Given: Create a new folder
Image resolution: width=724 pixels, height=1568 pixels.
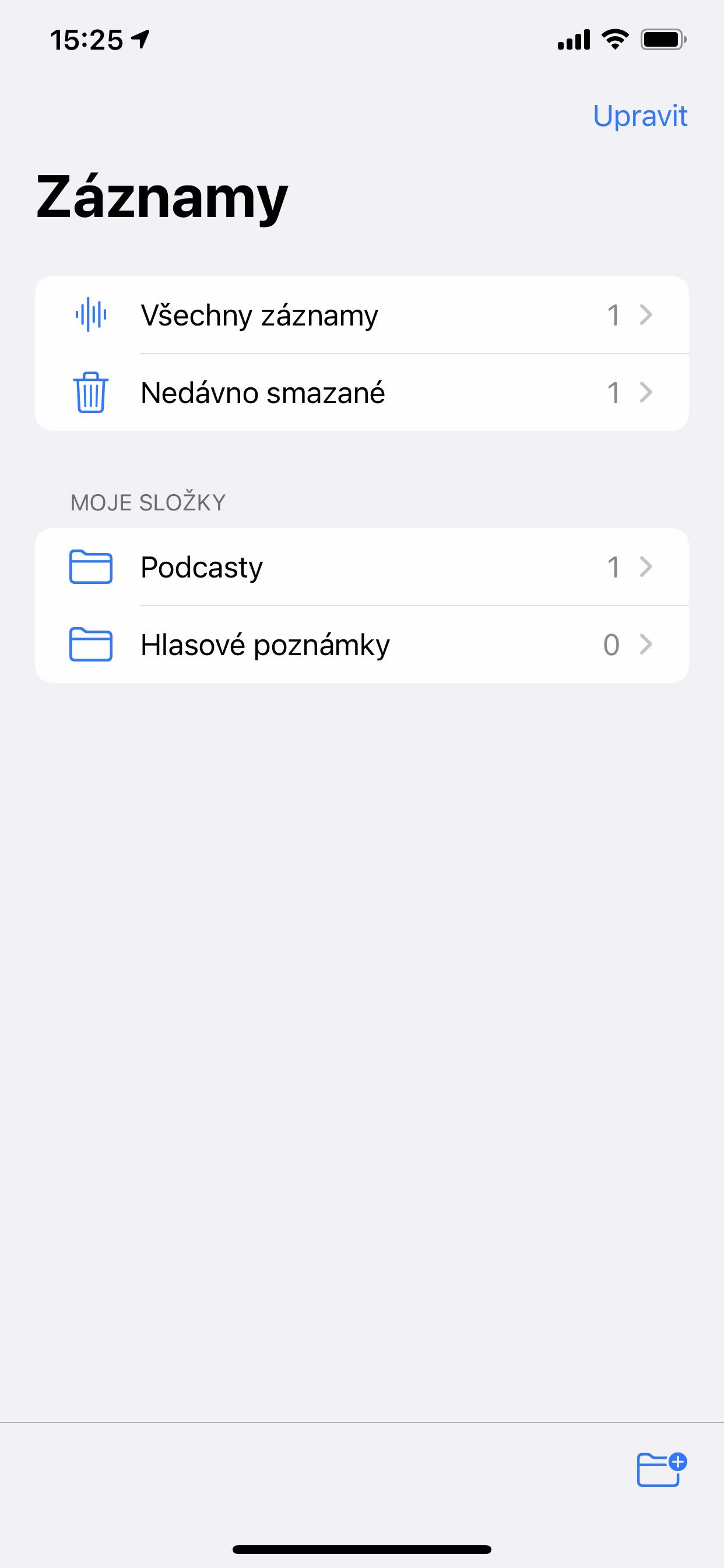Looking at the screenshot, I should click(660, 1469).
